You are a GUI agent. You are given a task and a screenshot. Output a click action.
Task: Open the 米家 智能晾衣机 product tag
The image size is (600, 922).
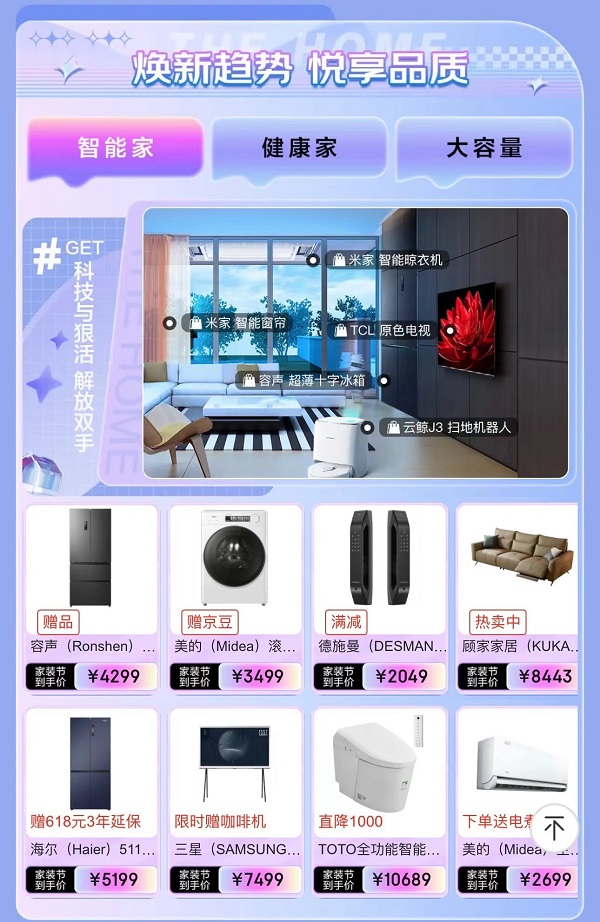(386, 260)
